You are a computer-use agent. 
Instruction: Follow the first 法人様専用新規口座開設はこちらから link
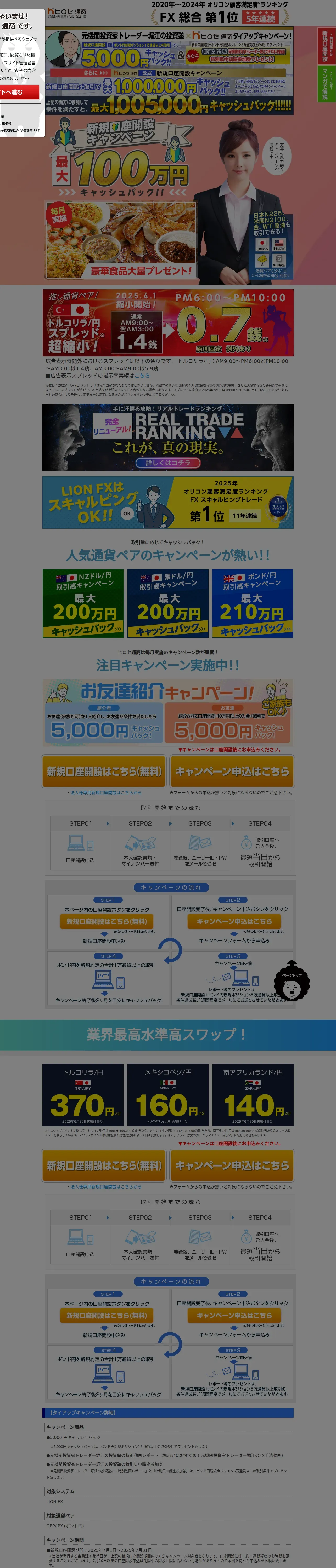pos(105,793)
